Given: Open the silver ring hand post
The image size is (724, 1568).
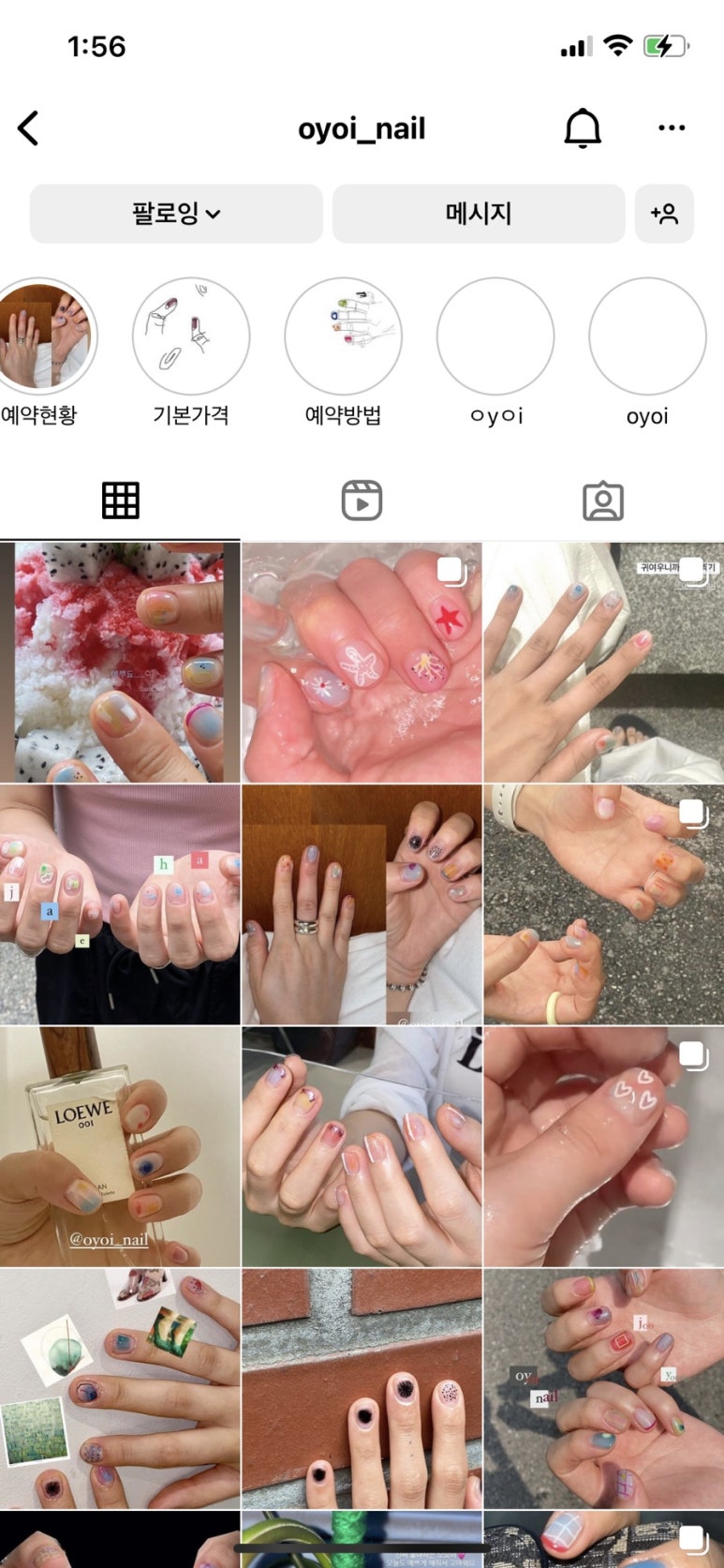Looking at the screenshot, I should point(362,904).
